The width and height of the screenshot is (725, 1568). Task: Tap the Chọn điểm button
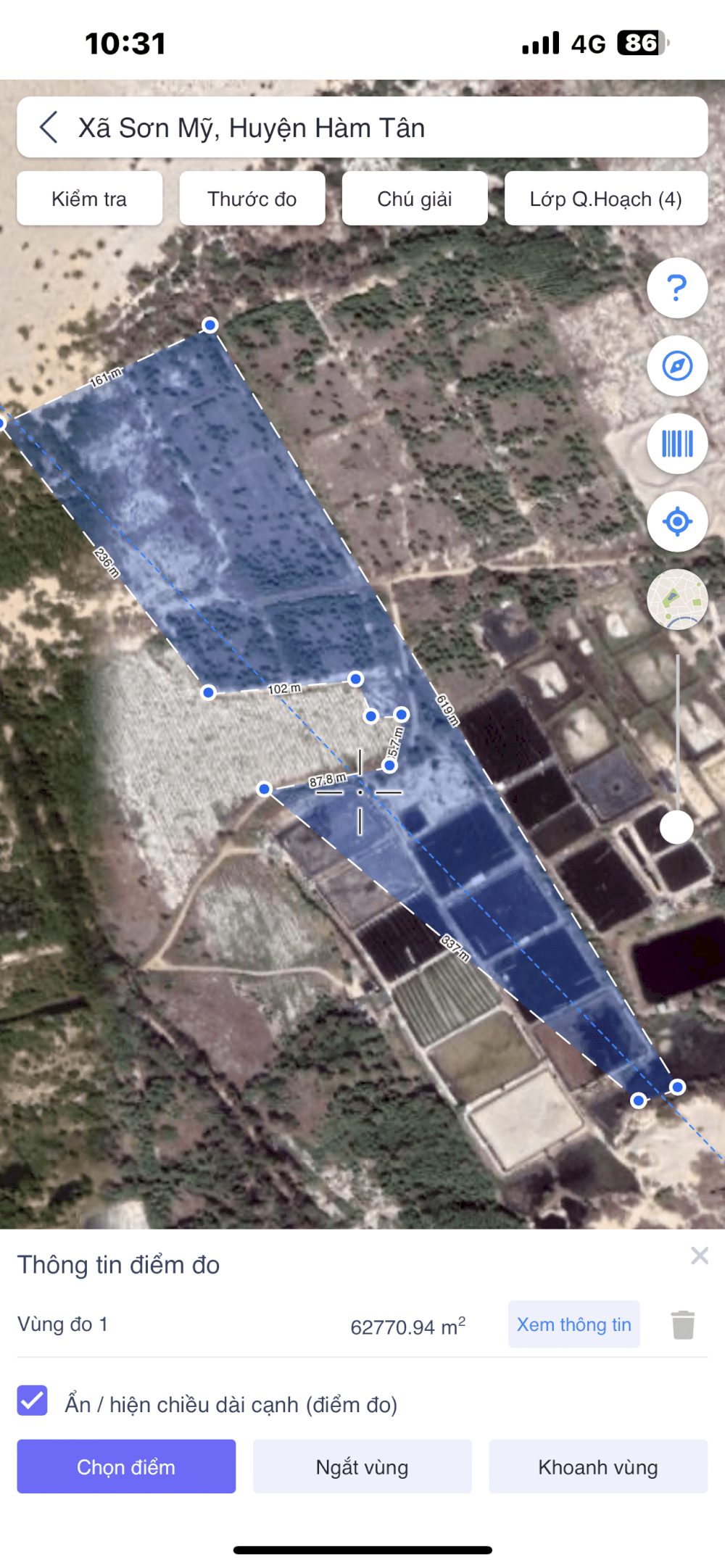126,1467
